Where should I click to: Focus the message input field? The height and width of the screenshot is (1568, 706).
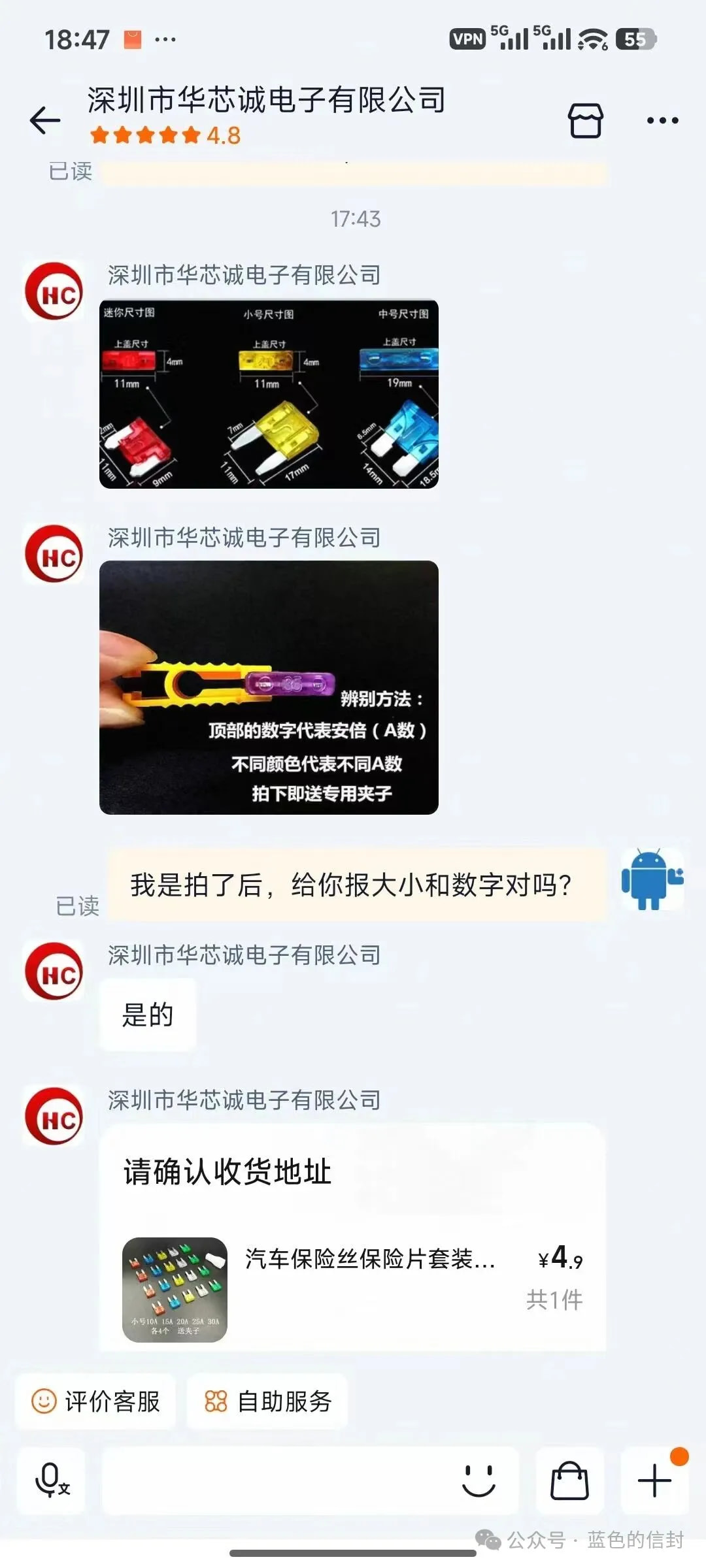point(275,1480)
